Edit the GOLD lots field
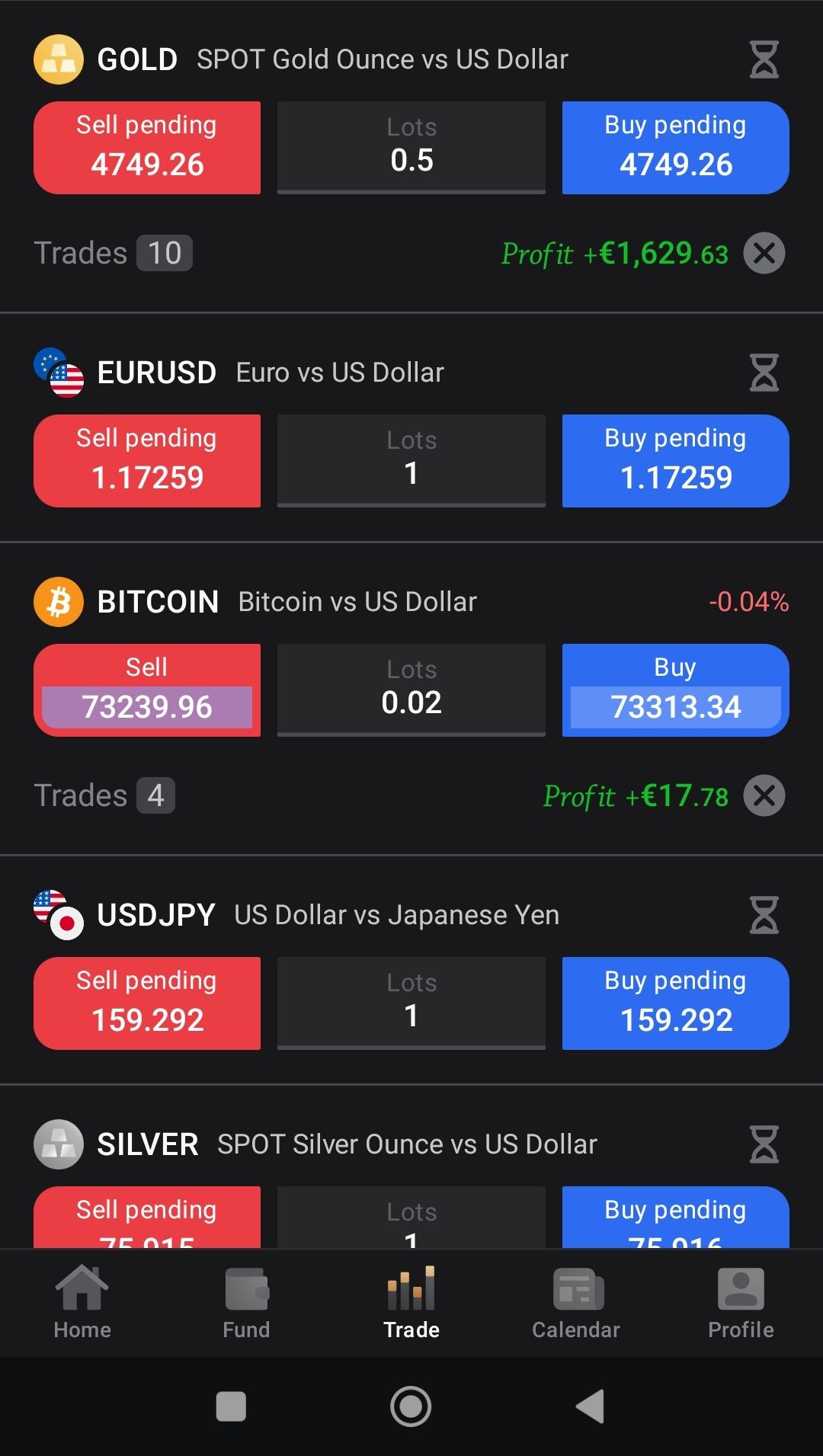Screen dimensions: 823x1456 tap(411, 148)
